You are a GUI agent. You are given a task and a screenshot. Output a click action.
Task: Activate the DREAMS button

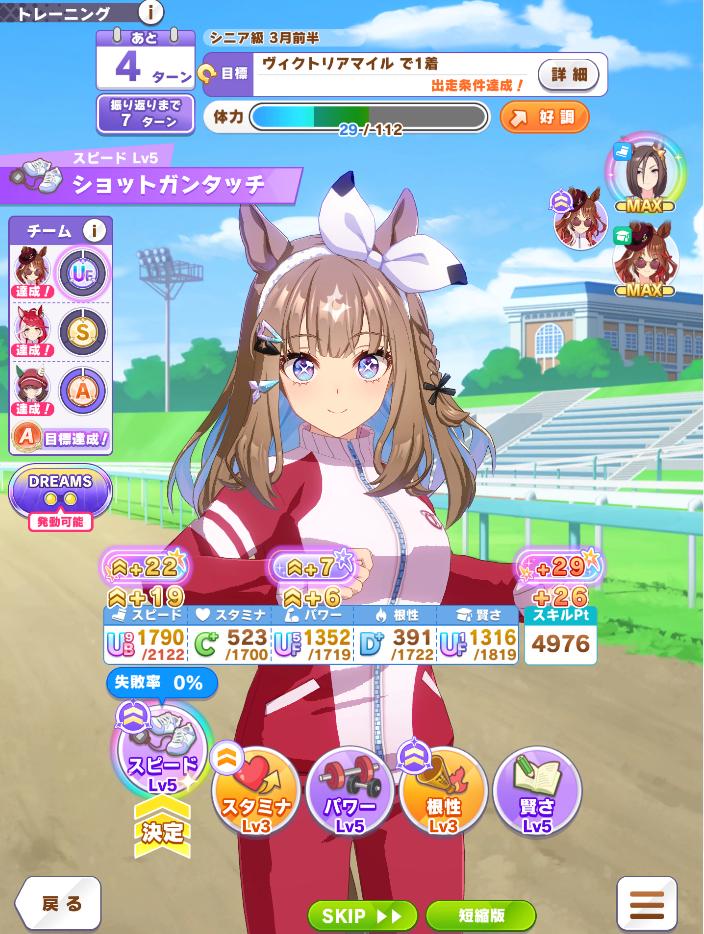coord(60,491)
